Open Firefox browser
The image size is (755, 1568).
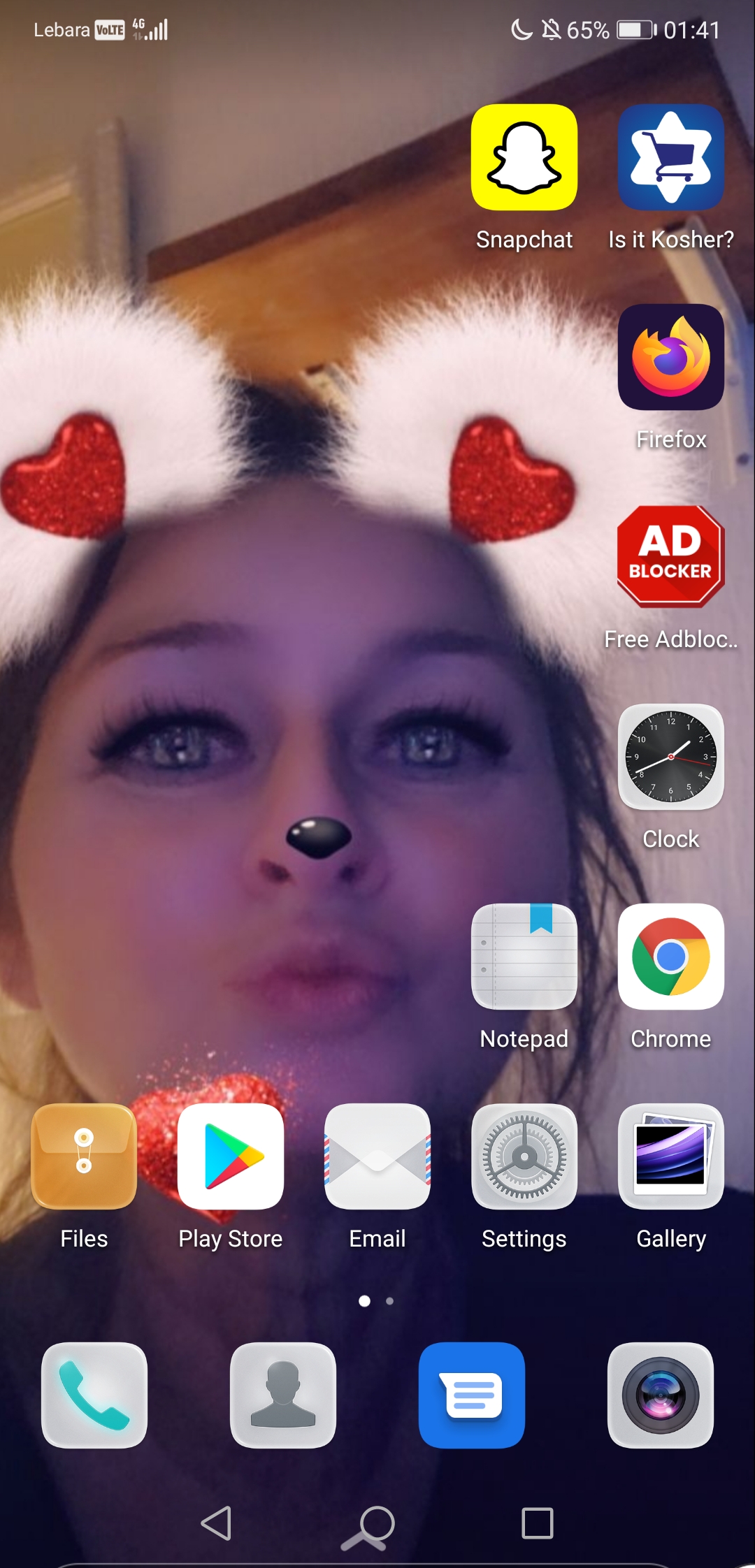pos(671,357)
